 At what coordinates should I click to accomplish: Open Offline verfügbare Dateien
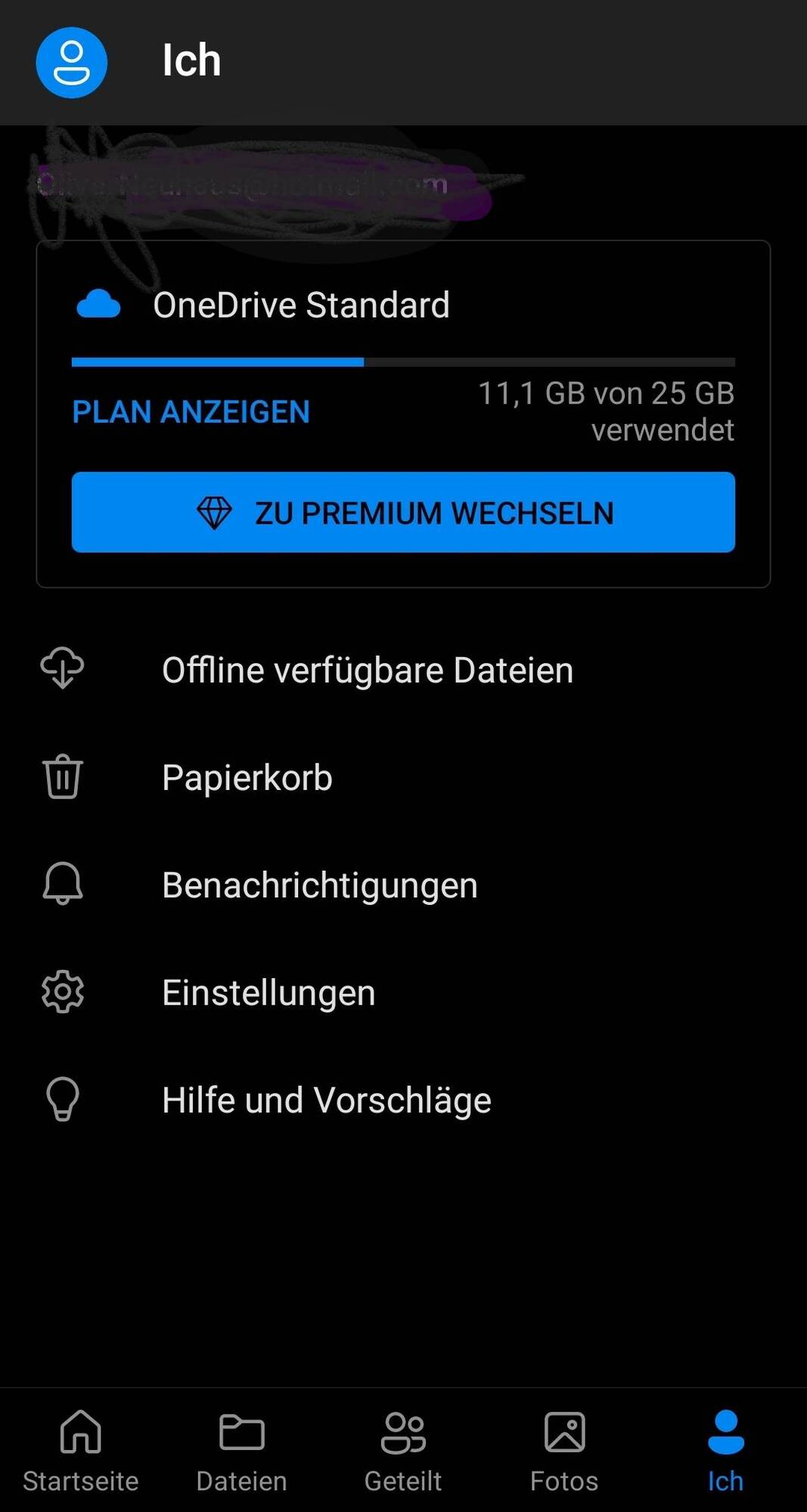[x=367, y=671]
